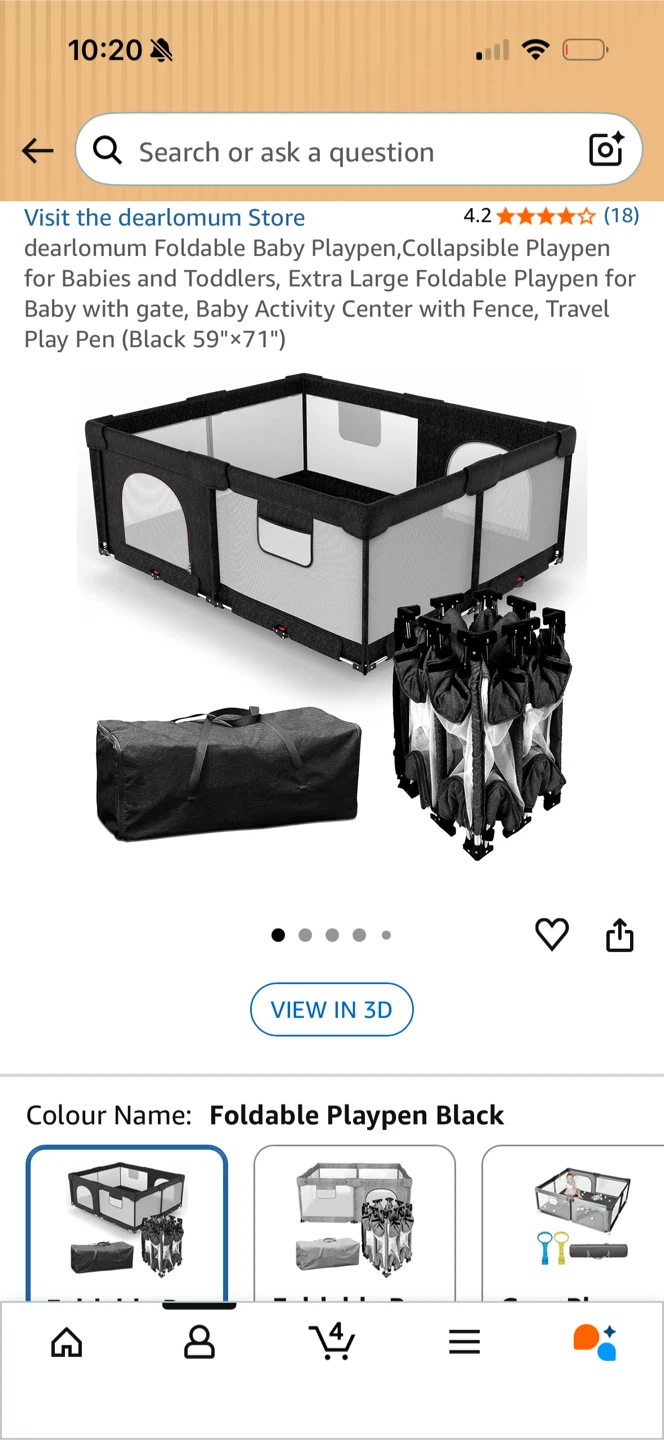Share this product listing

click(620, 934)
